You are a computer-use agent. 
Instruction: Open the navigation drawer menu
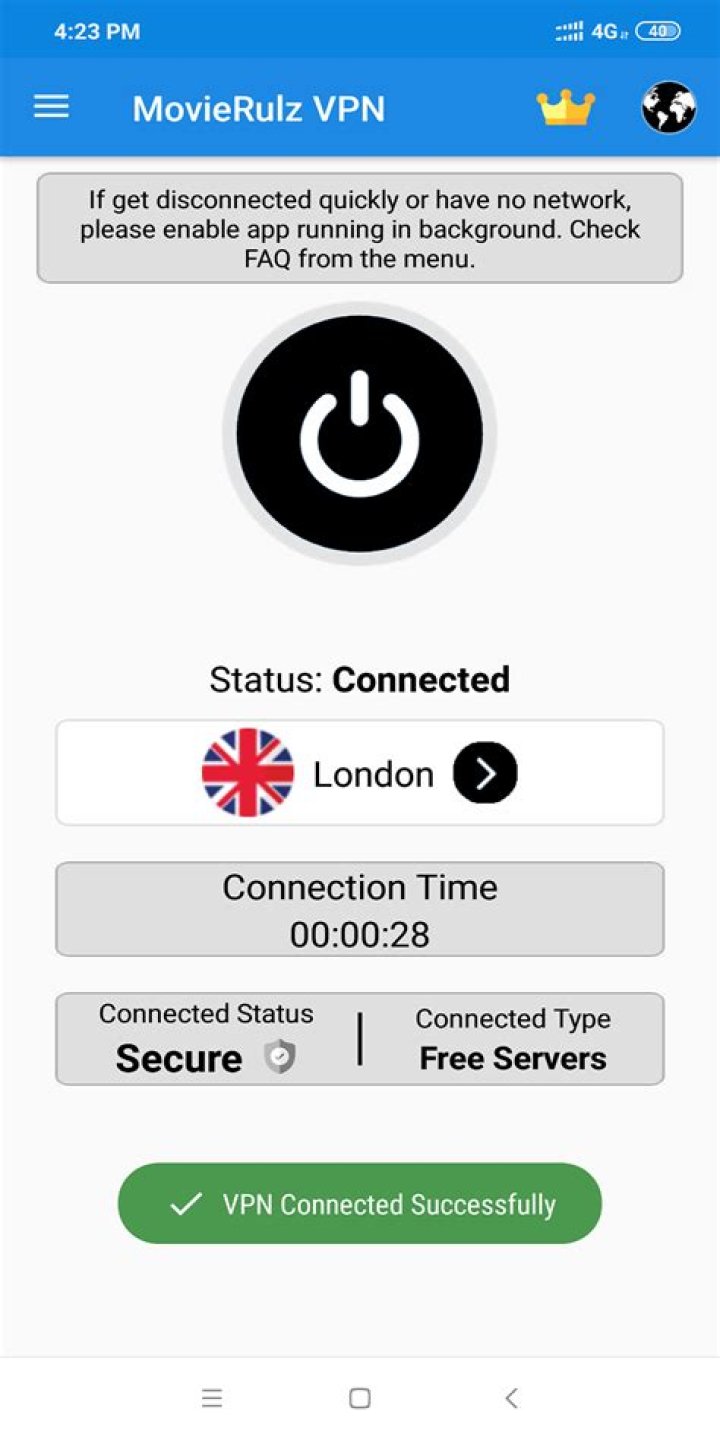point(50,107)
